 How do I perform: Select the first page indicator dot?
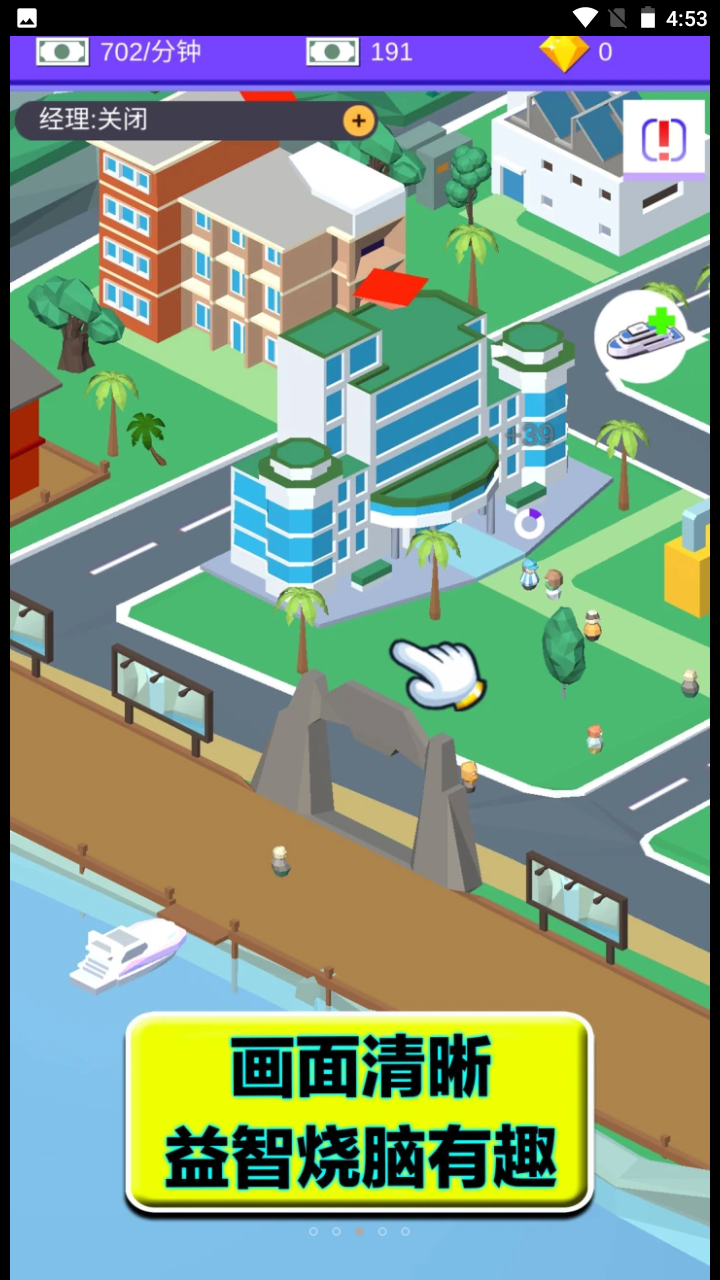[x=313, y=1232]
